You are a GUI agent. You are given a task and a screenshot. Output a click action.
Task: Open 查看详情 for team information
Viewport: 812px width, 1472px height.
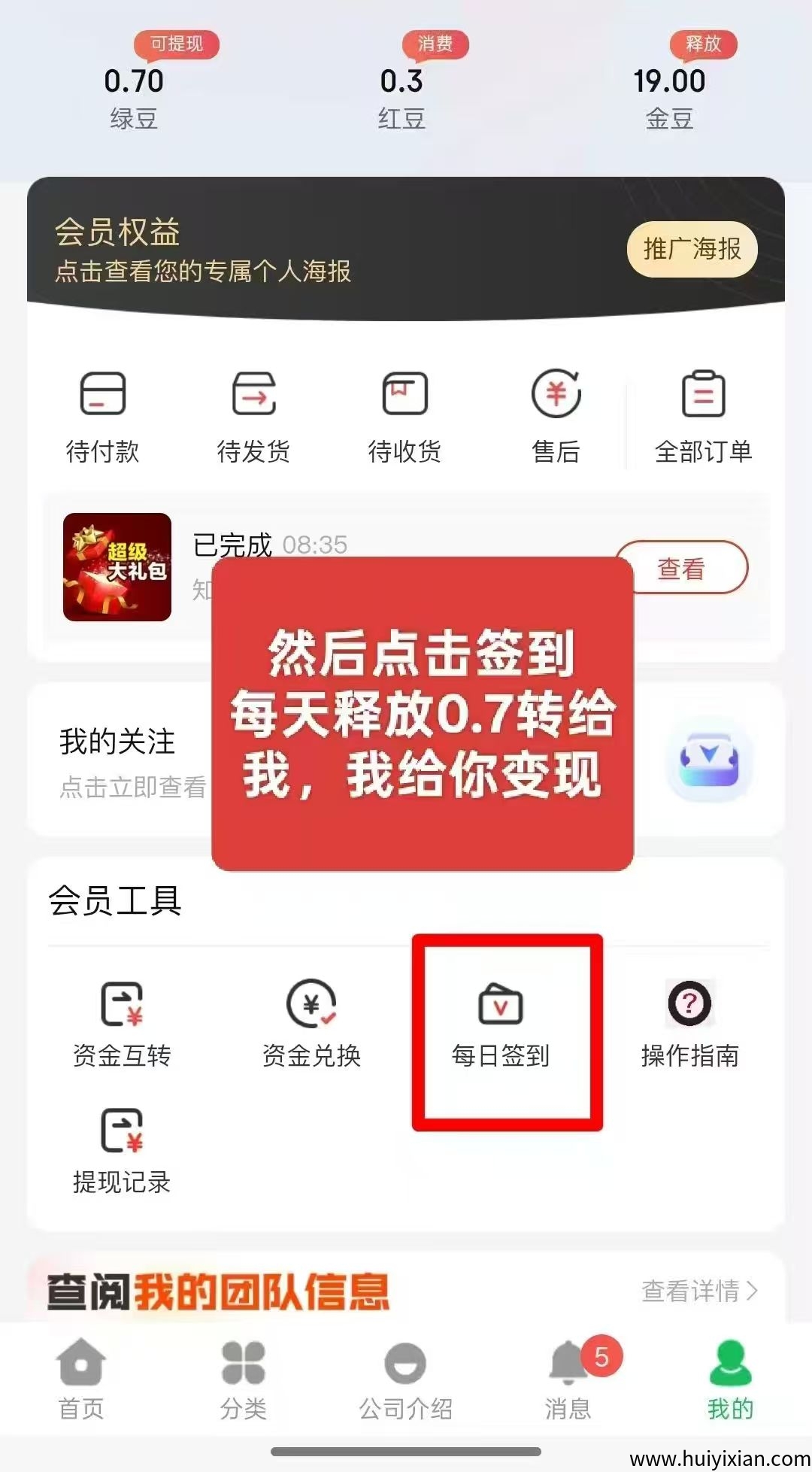(699, 1291)
